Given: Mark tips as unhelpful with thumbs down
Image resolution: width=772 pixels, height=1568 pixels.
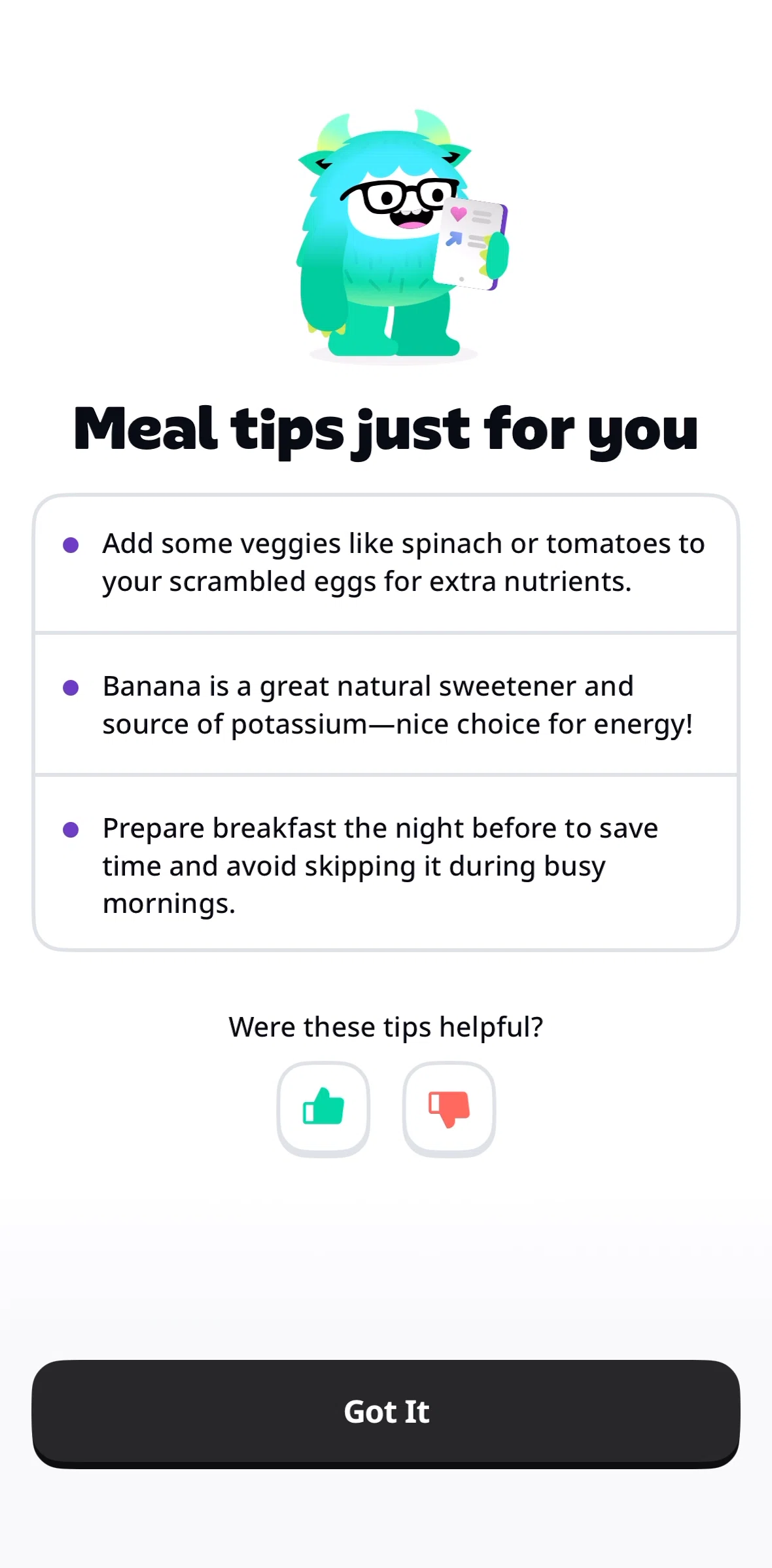Looking at the screenshot, I should point(449,1109).
